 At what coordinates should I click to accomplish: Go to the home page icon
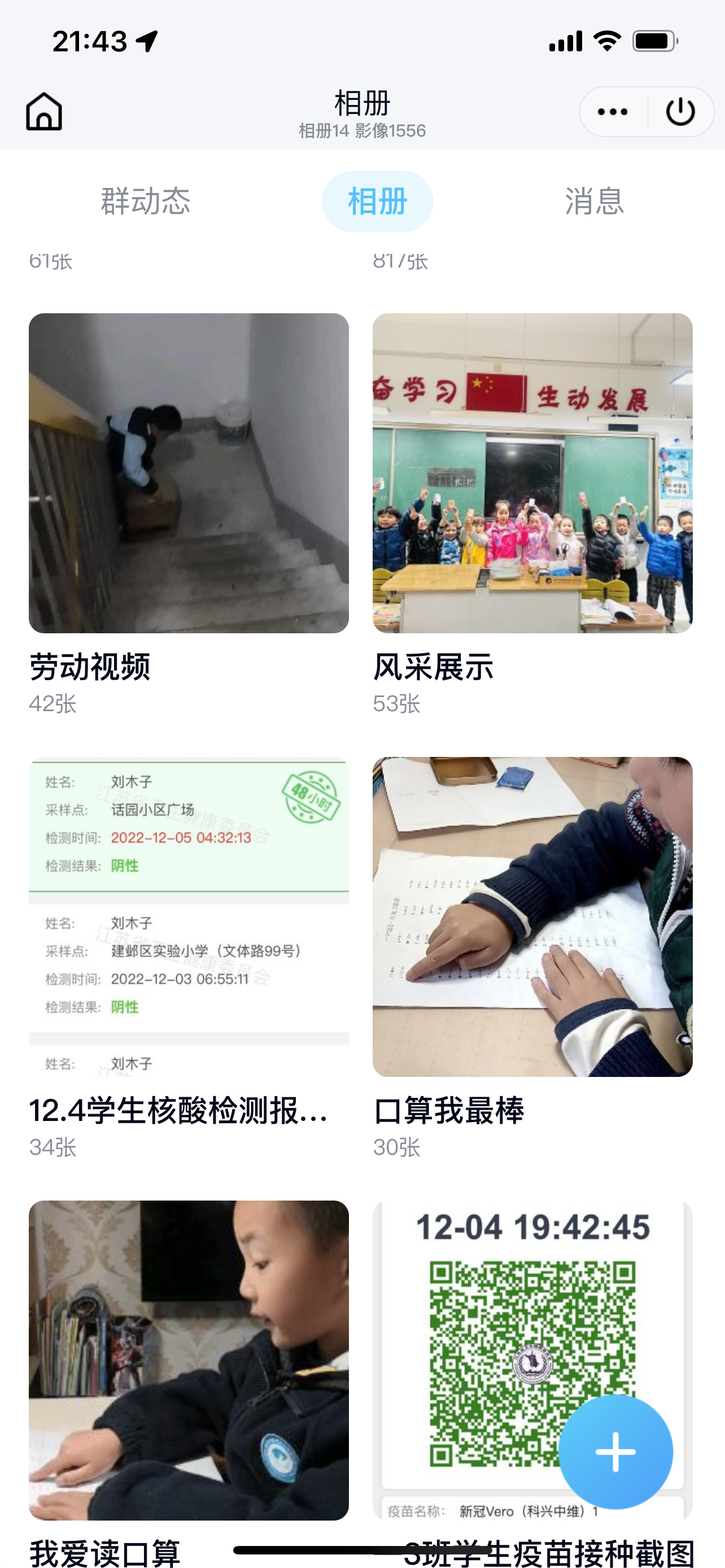pyautogui.click(x=44, y=111)
